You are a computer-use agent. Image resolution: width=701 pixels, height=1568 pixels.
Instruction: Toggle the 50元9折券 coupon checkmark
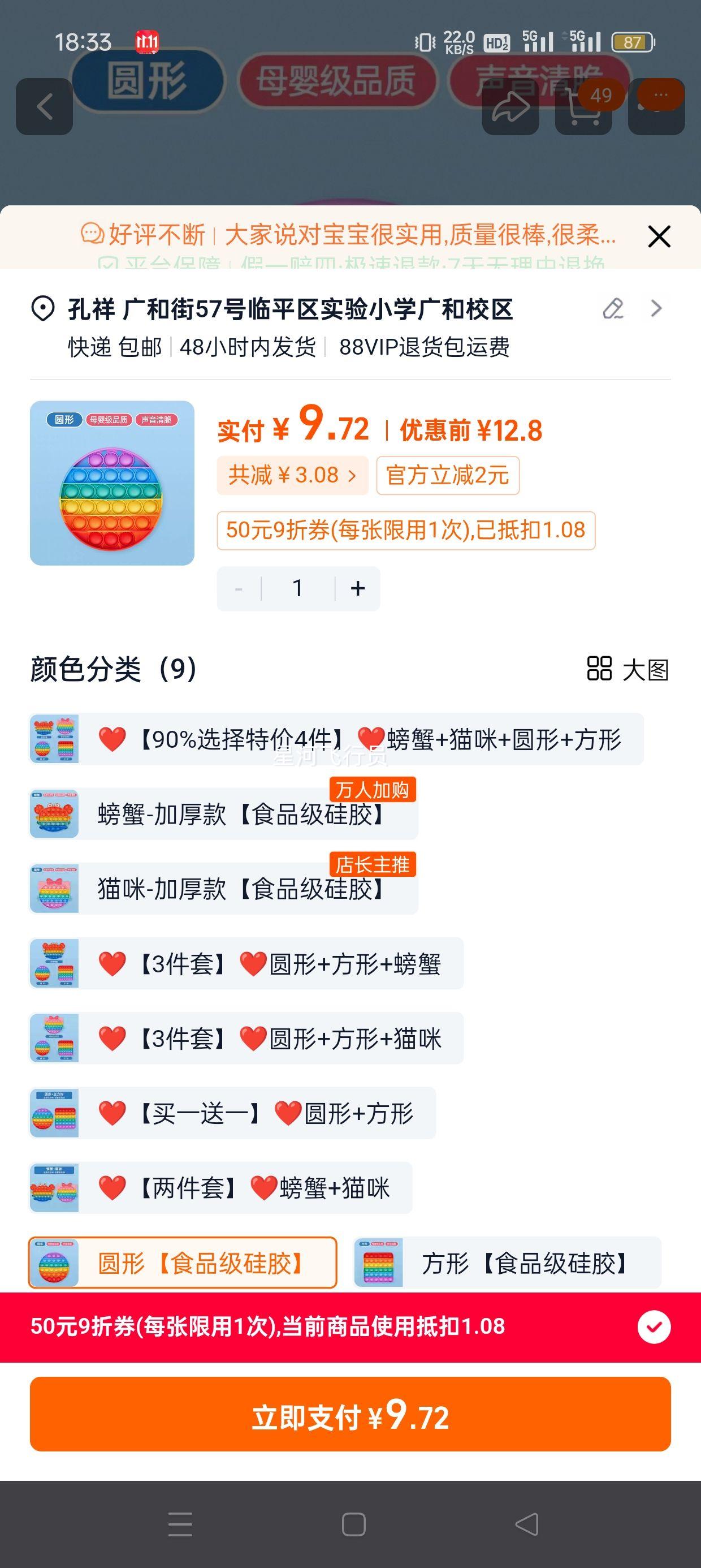[654, 1327]
